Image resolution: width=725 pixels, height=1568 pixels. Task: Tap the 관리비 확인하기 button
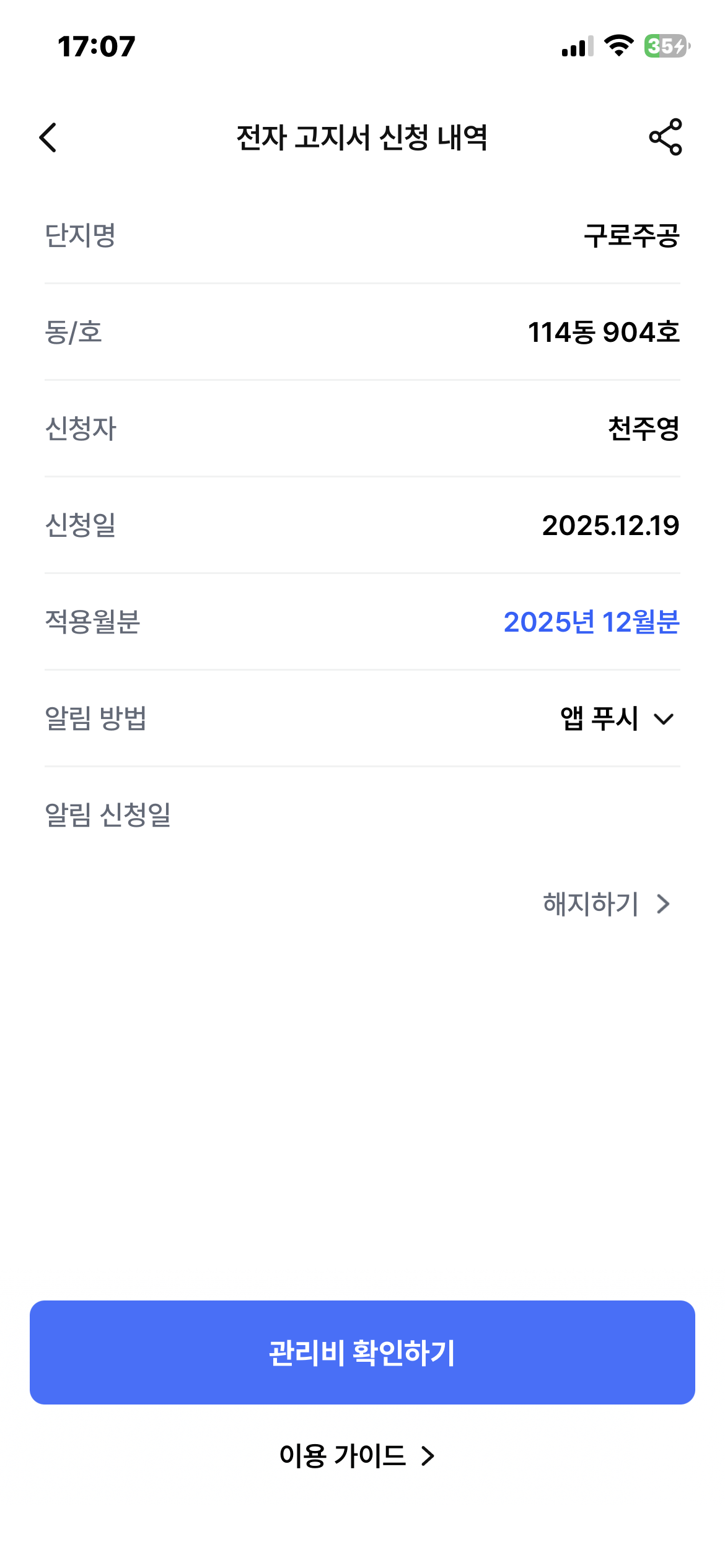[x=362, y=1352]
